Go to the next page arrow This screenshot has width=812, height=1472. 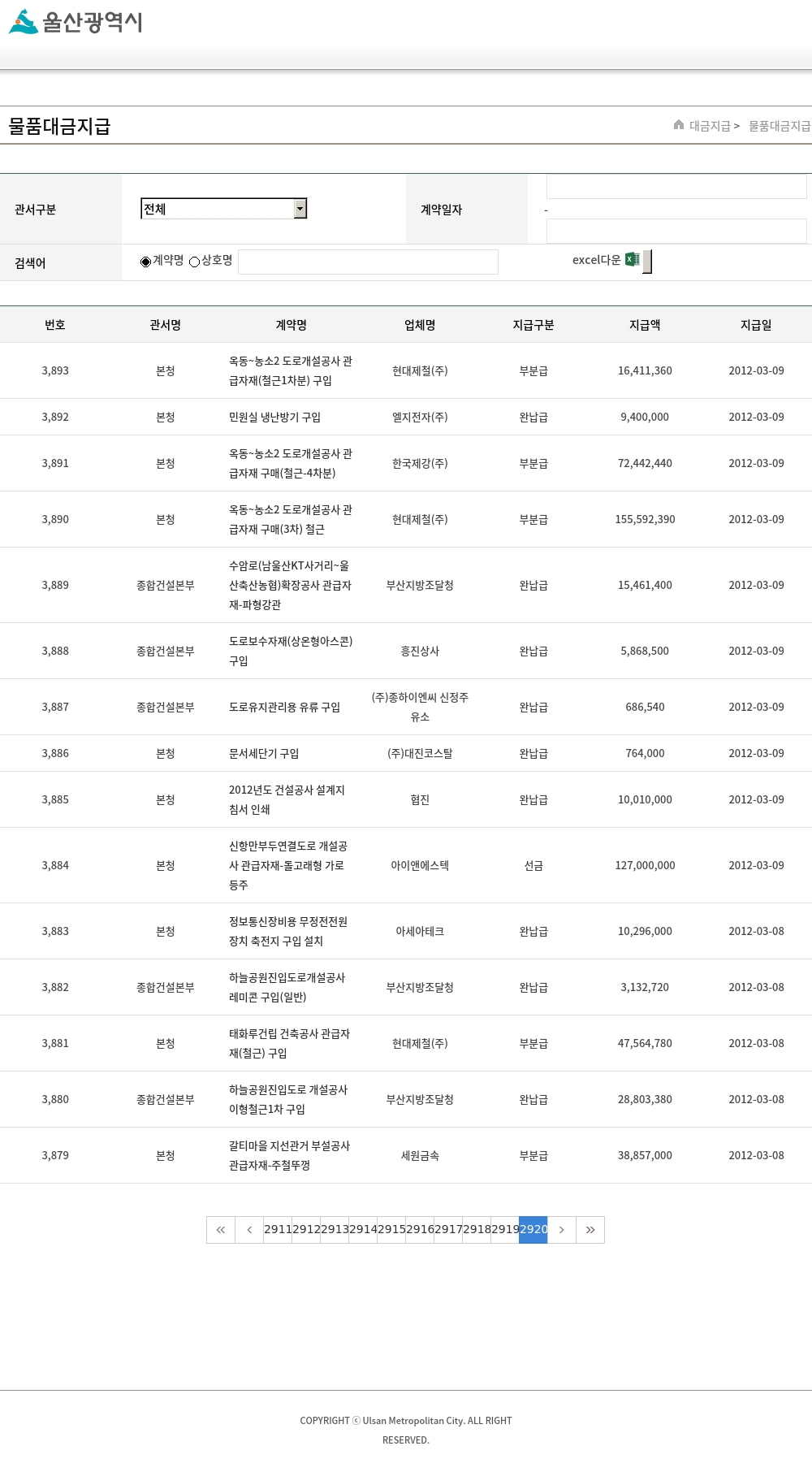(x=562, y=1230)
